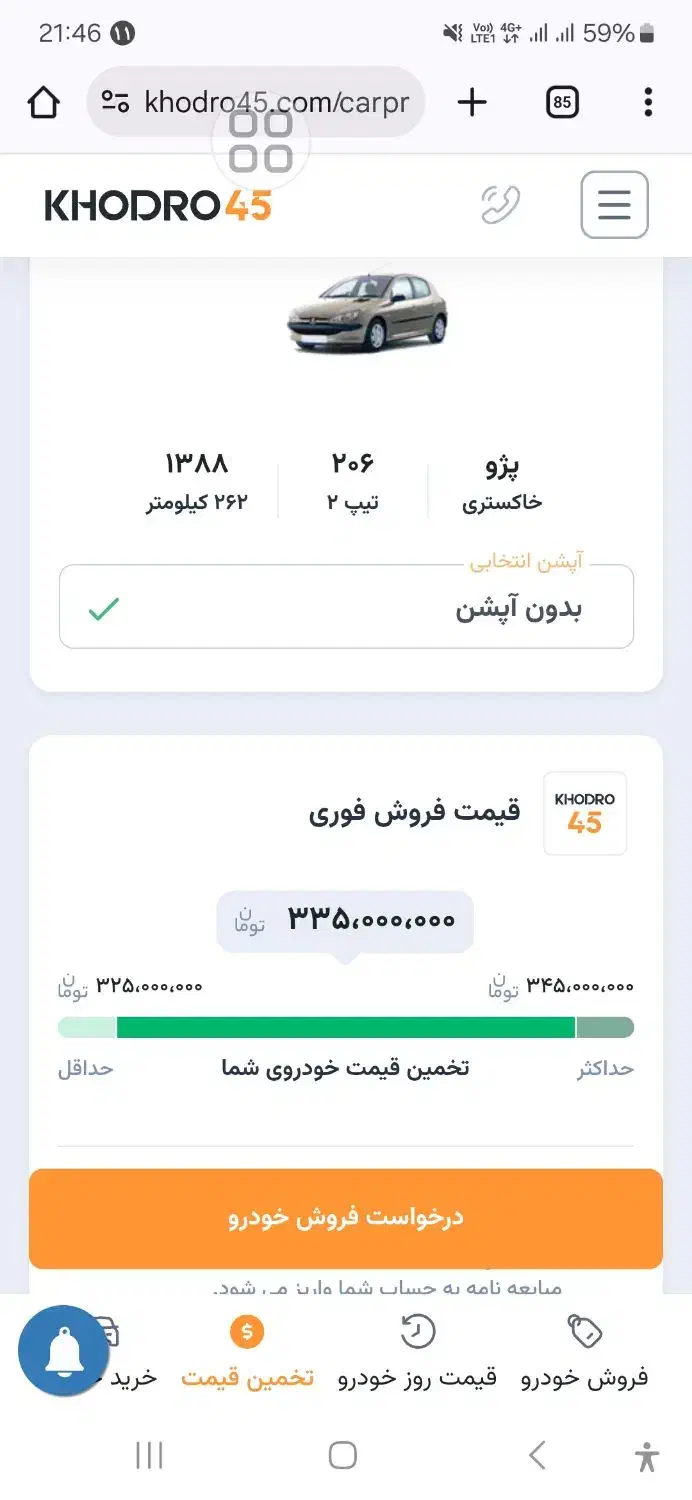Tap درخواست فروش خودرو button
Screen dimensions: 692x1500
pyautogui.click(x=346, y=1218)
